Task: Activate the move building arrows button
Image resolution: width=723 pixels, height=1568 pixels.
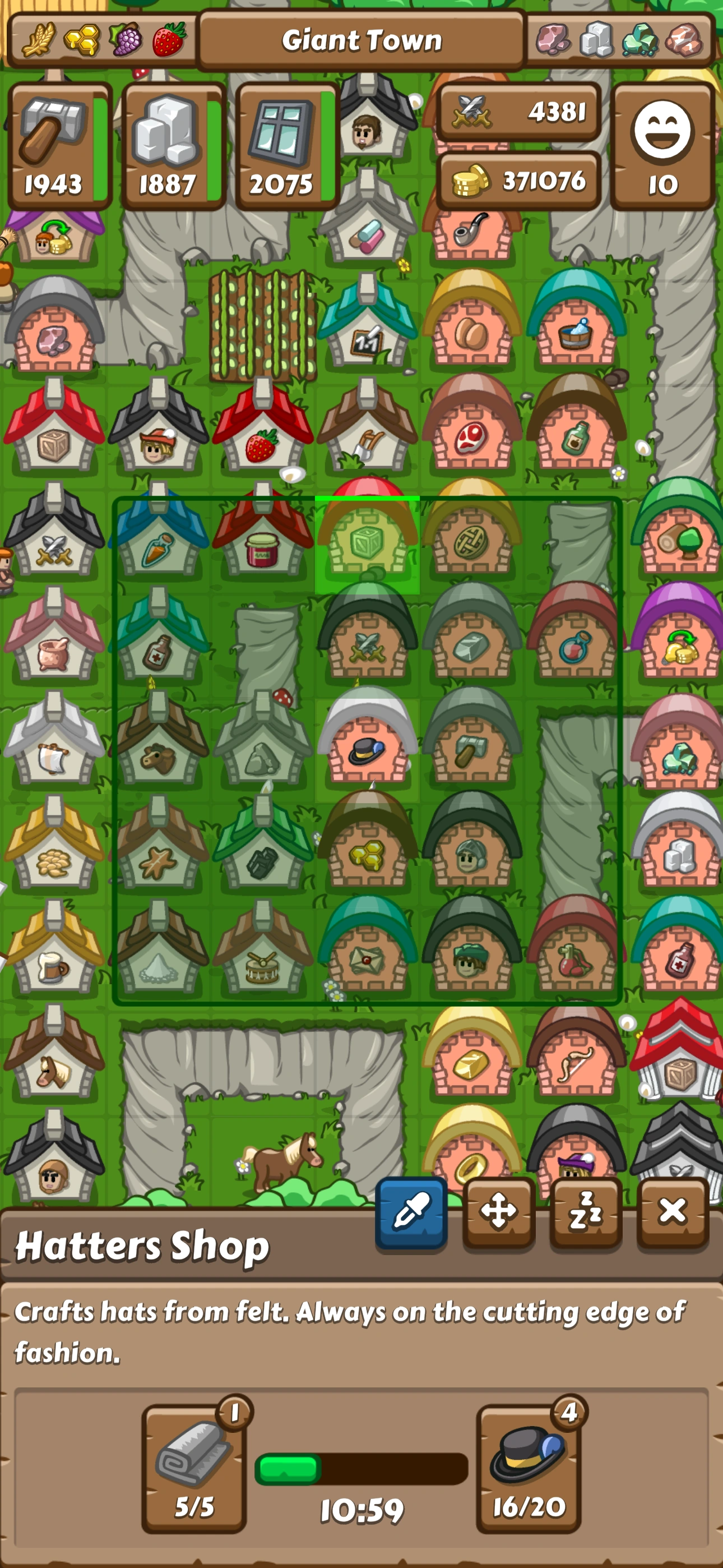Action: pyautogui.click(x=498, y=1211)
